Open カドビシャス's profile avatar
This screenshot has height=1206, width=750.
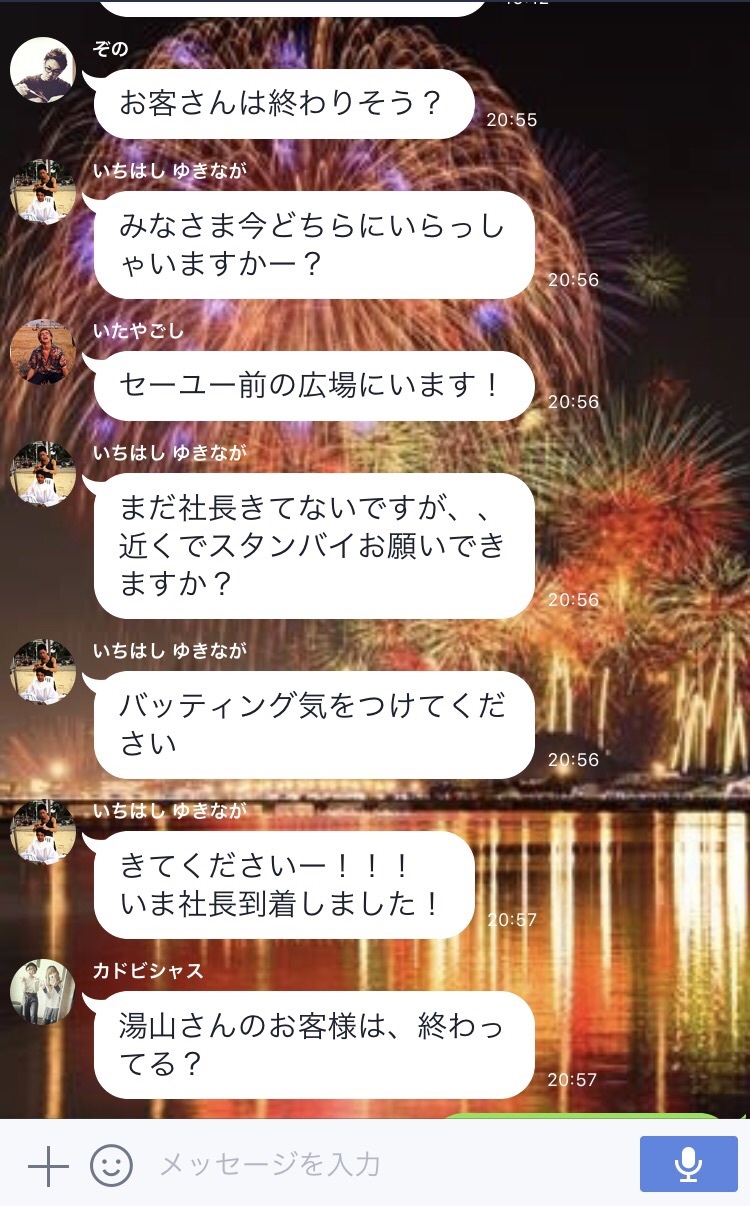42,991
